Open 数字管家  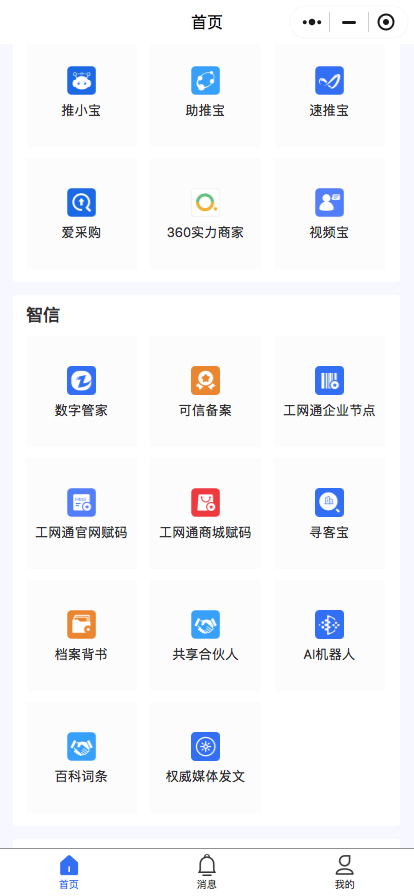point(81,392)
